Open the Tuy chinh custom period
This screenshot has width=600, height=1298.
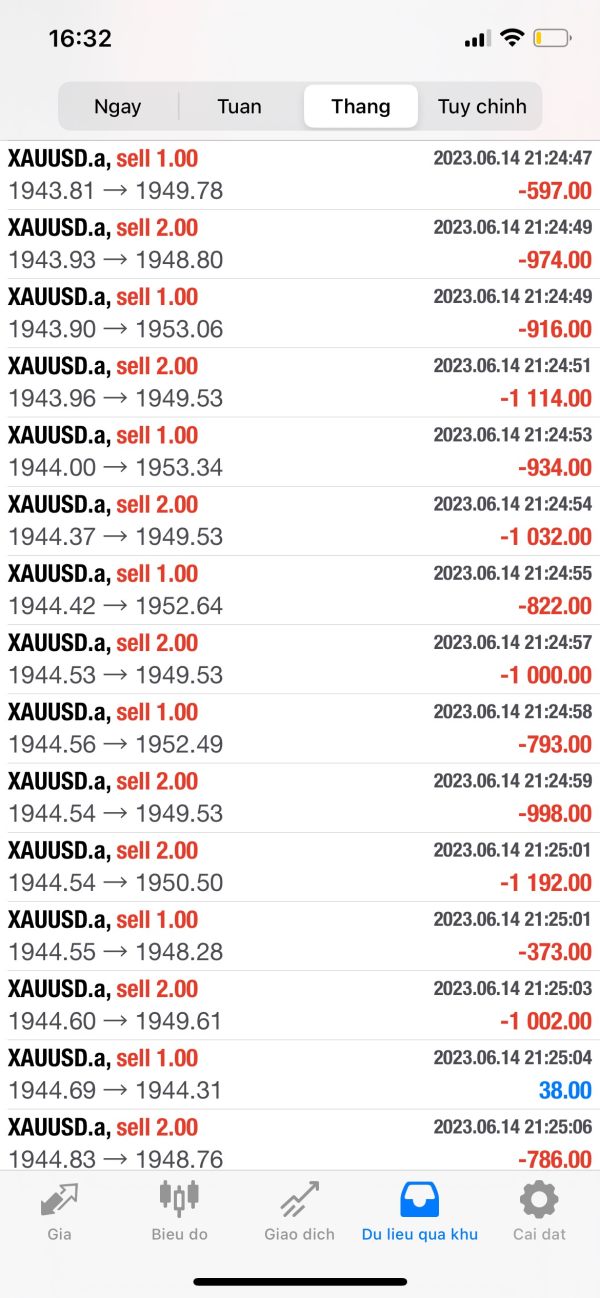(482, 106)
